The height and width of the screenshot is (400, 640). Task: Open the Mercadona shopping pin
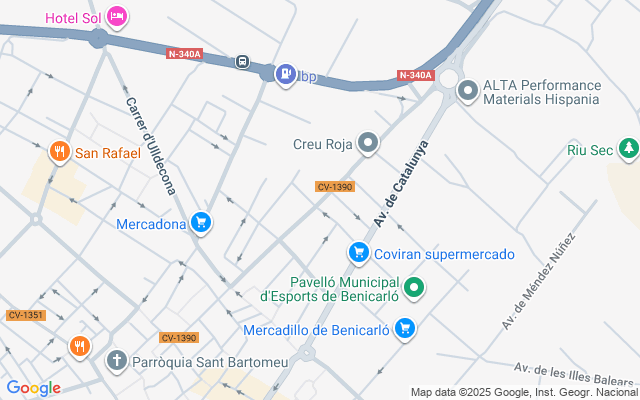201,223
